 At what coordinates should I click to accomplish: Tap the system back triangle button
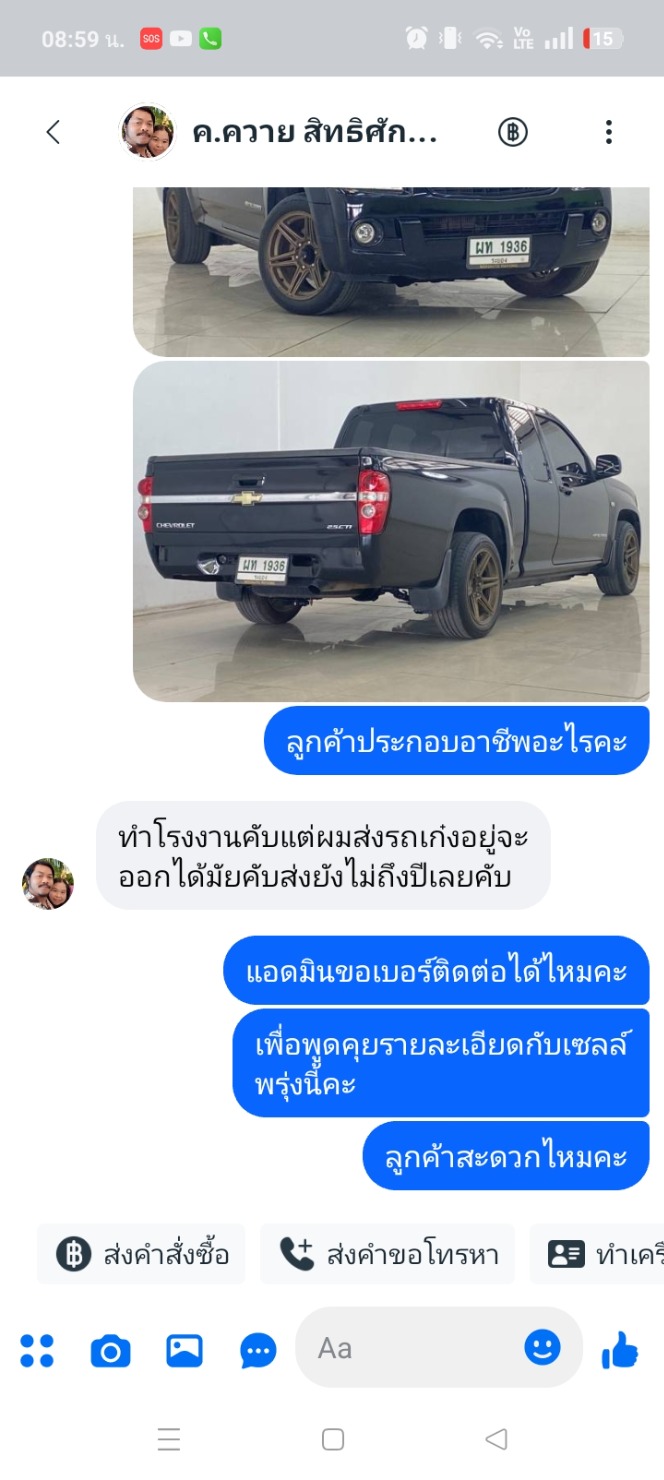496,1439
